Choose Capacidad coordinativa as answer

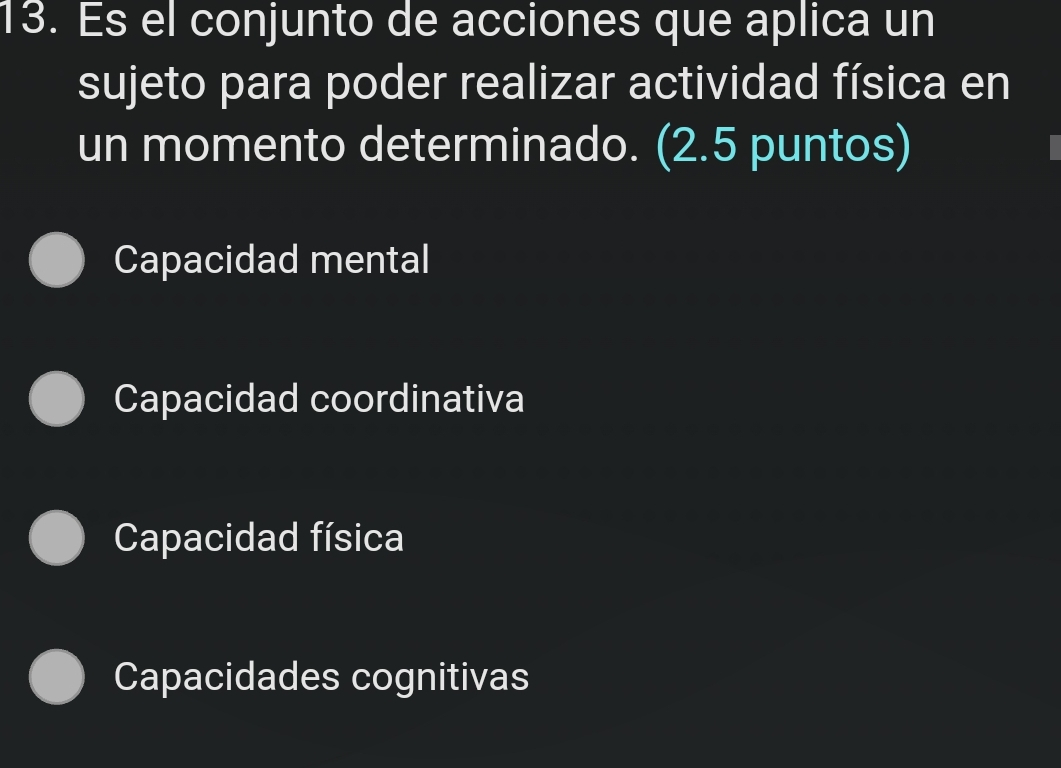tap(56, 400)
